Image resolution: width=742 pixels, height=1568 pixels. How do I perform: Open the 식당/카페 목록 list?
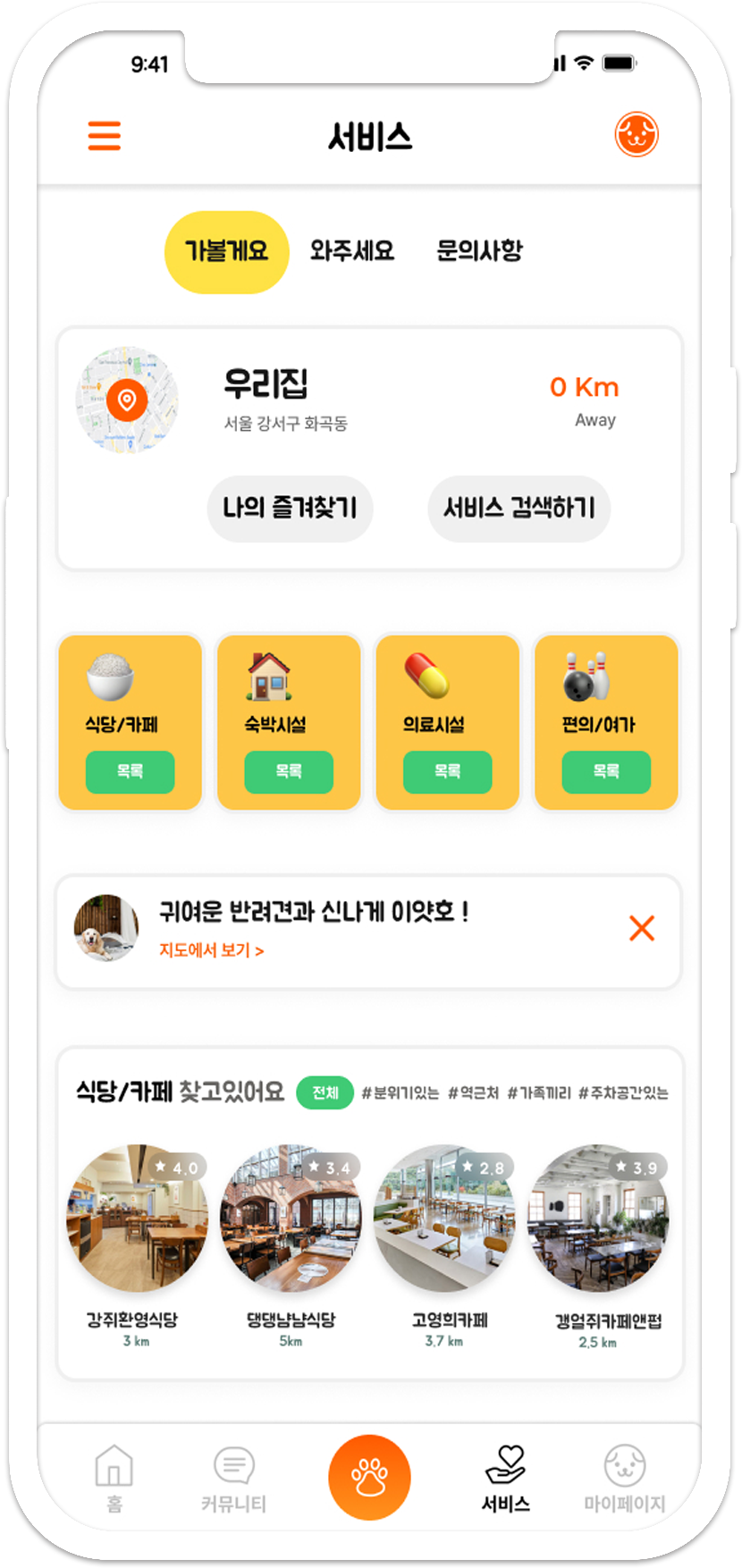130,771
